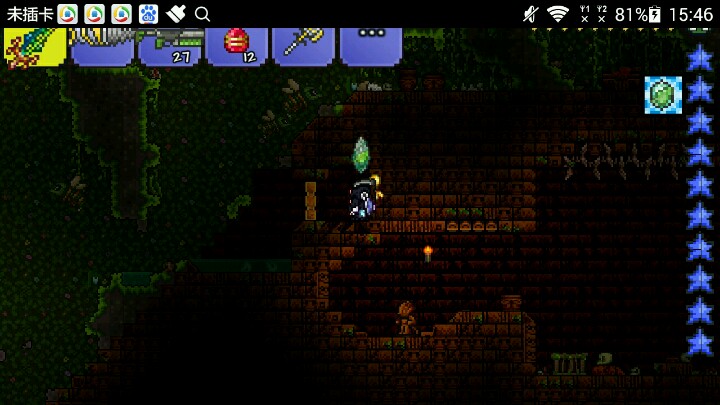Select the pickaxe-axe hotbar slot
The width and height of the screenshot is (720, 405).
tap(303, 45)
